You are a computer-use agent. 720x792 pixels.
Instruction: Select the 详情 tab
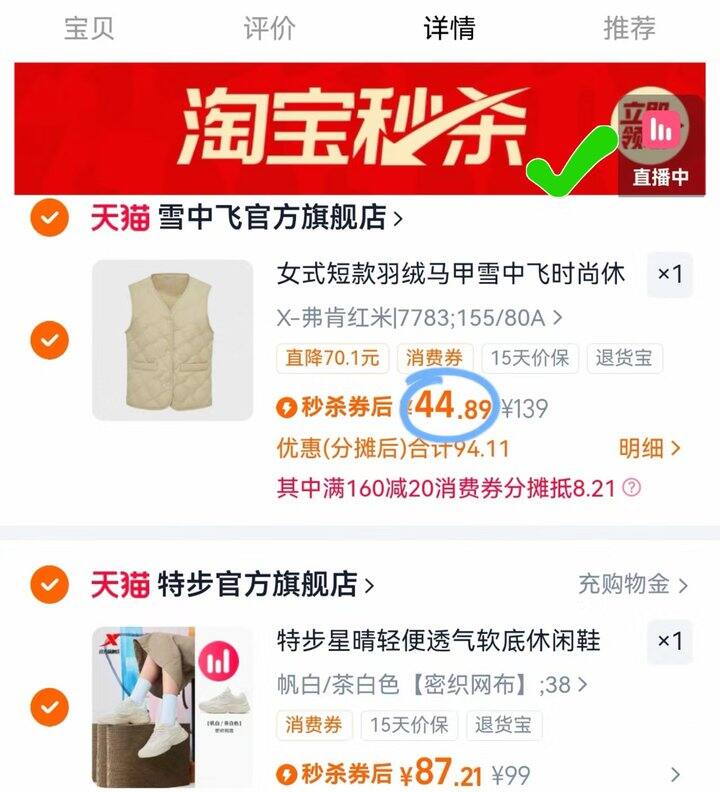coord(449,28)
